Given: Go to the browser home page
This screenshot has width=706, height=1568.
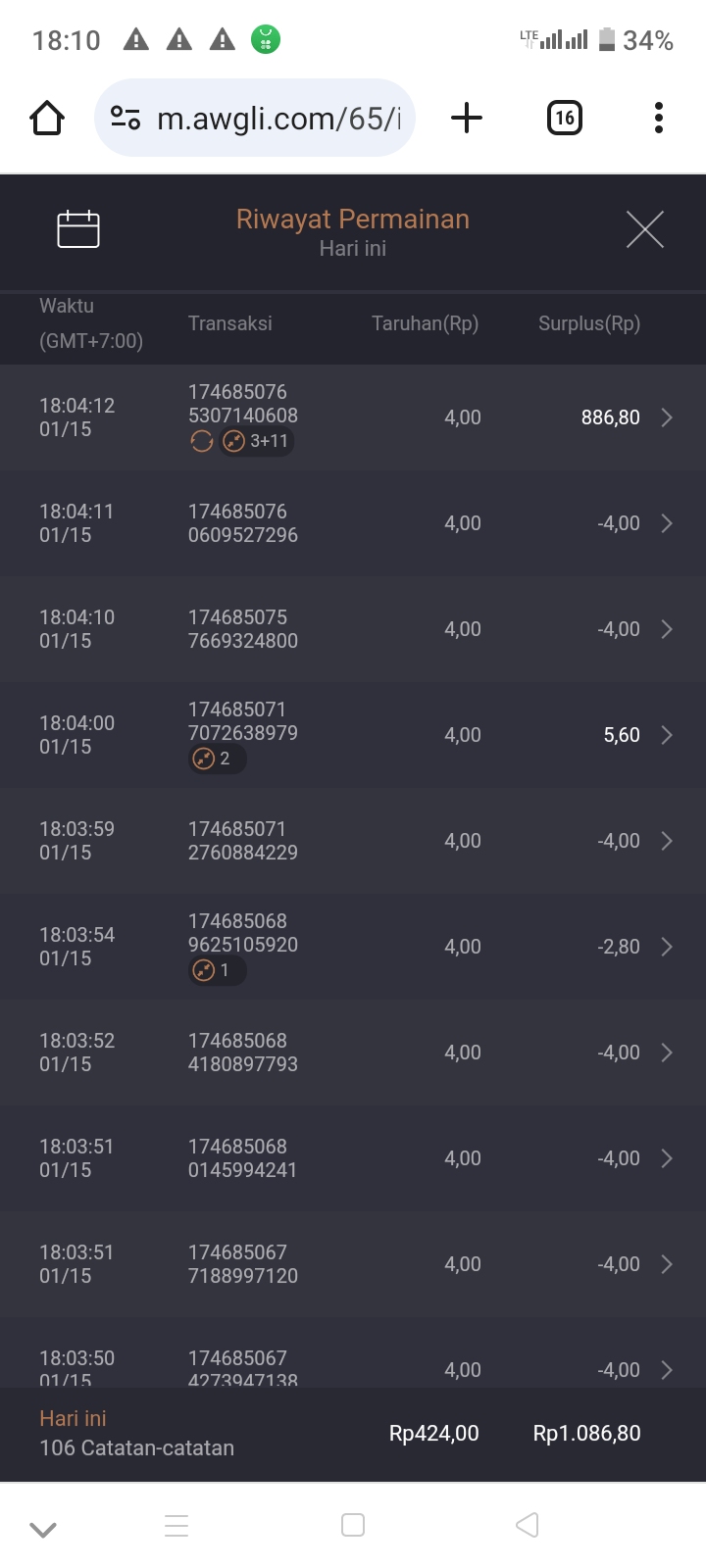Looking at the screenshot, I should [47, 119].
